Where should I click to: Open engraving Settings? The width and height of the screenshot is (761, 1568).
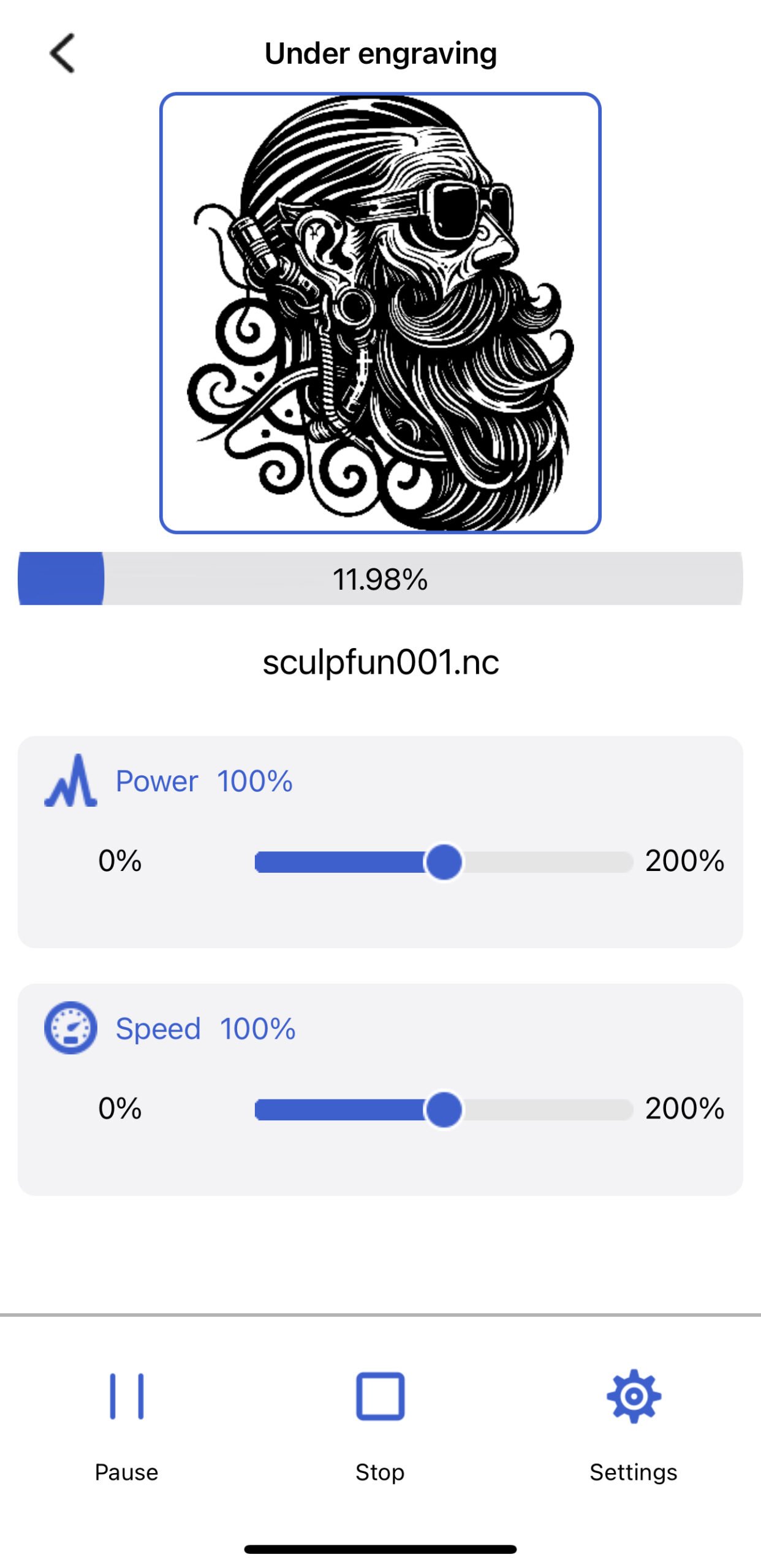point(634,1423)
